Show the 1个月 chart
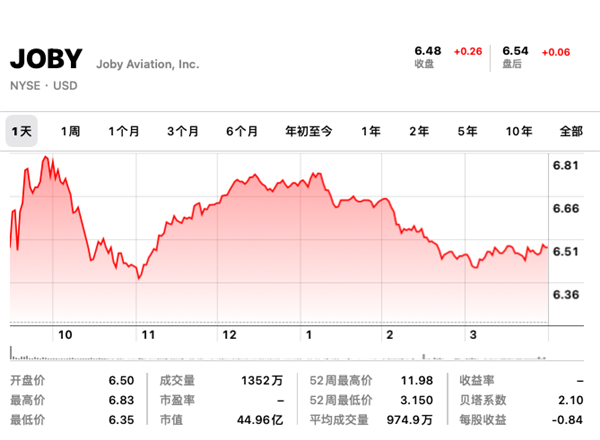This screenshot has width=600, height=440. tap(124, 132)
